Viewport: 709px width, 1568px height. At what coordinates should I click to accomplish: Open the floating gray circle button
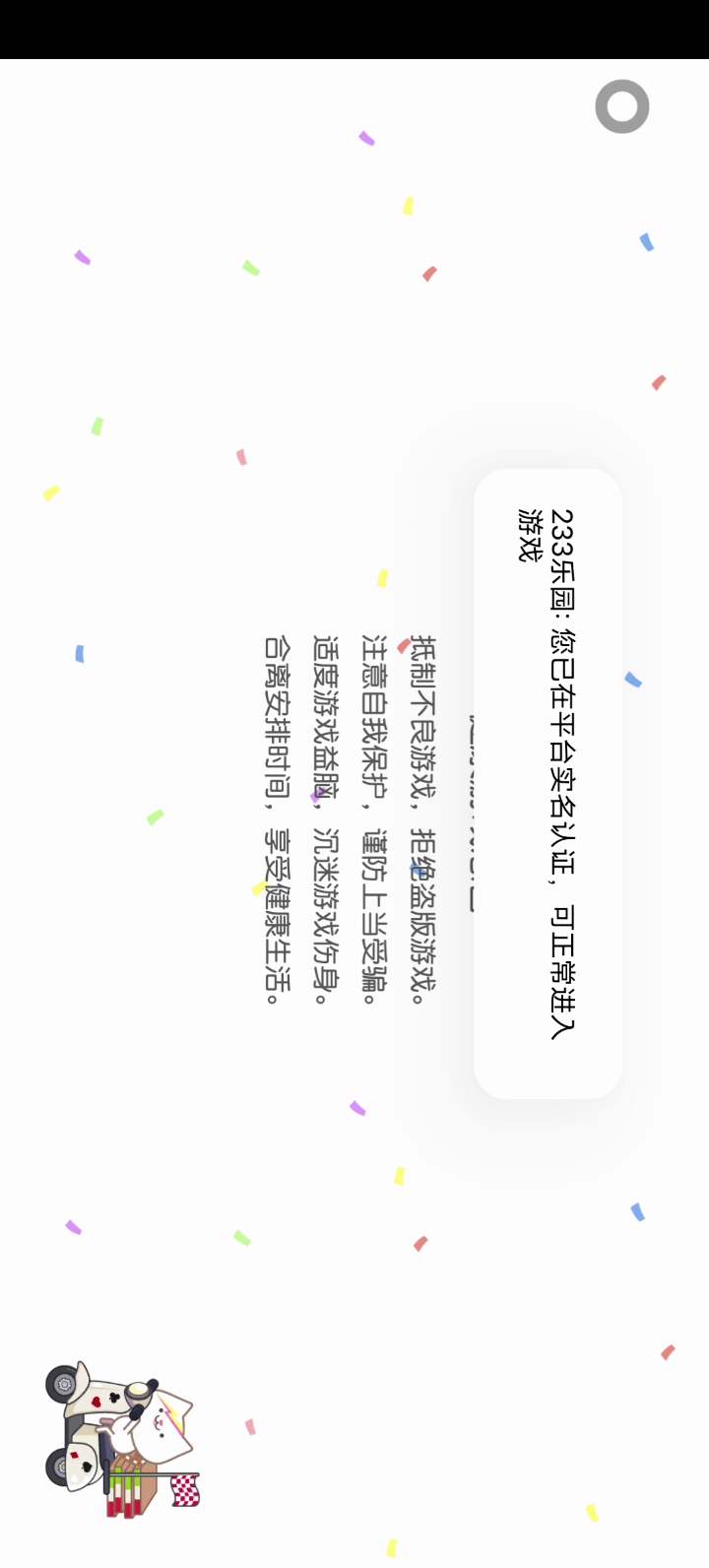pos(622,106)
